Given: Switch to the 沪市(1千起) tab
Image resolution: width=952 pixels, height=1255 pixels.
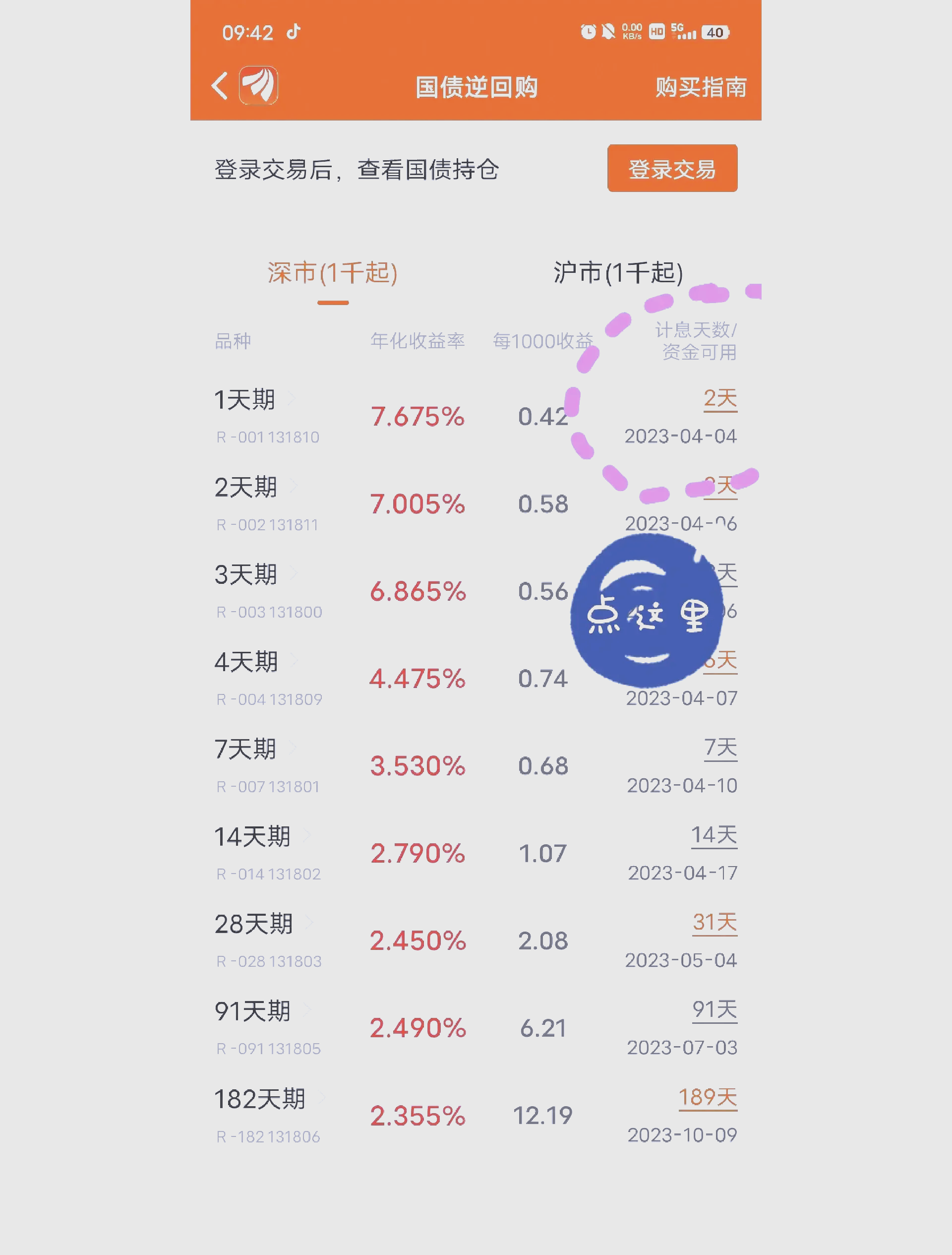Looking at the screenshot, I should (618, 272).
